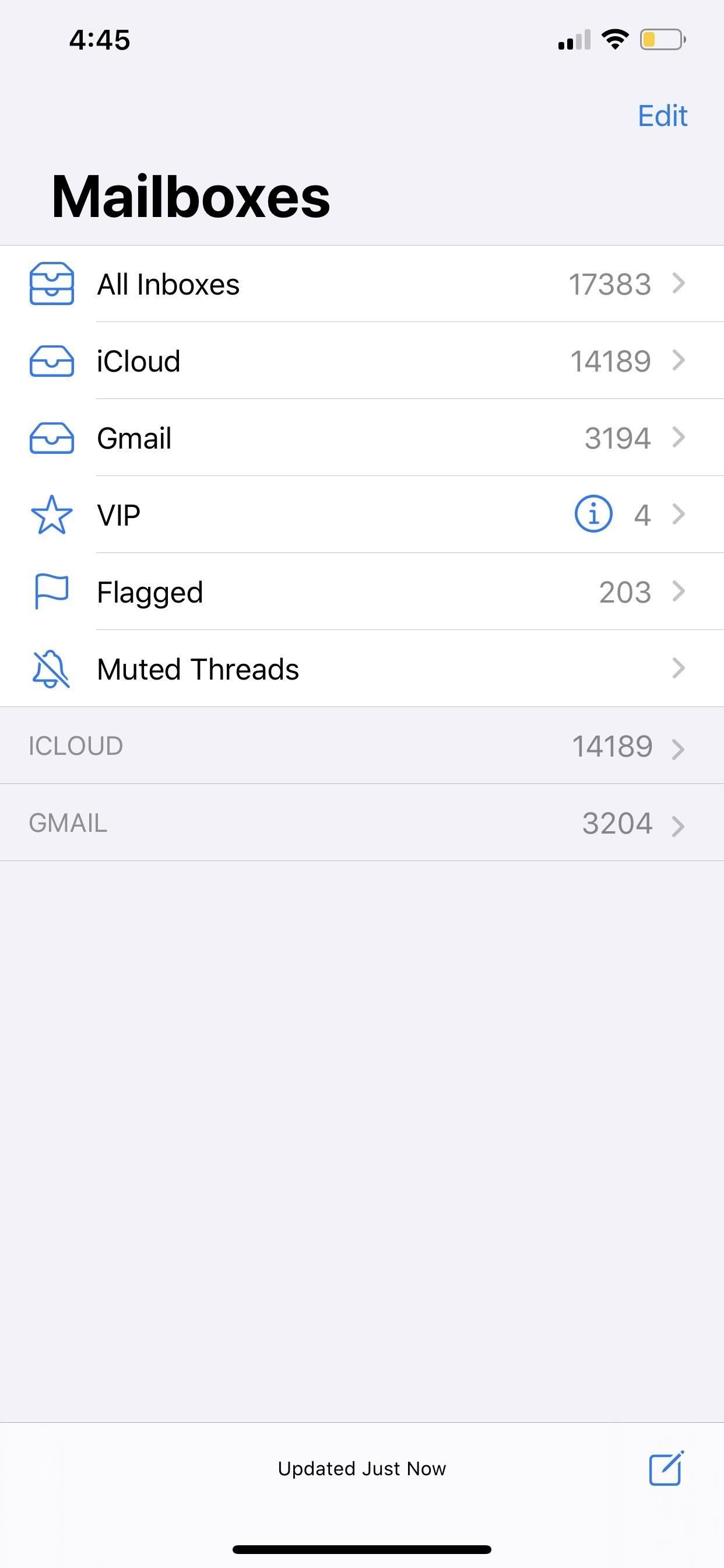Screen dimensions: 724x1568
Task: Open the Muted Threads mailbox row
Action: 362,669
